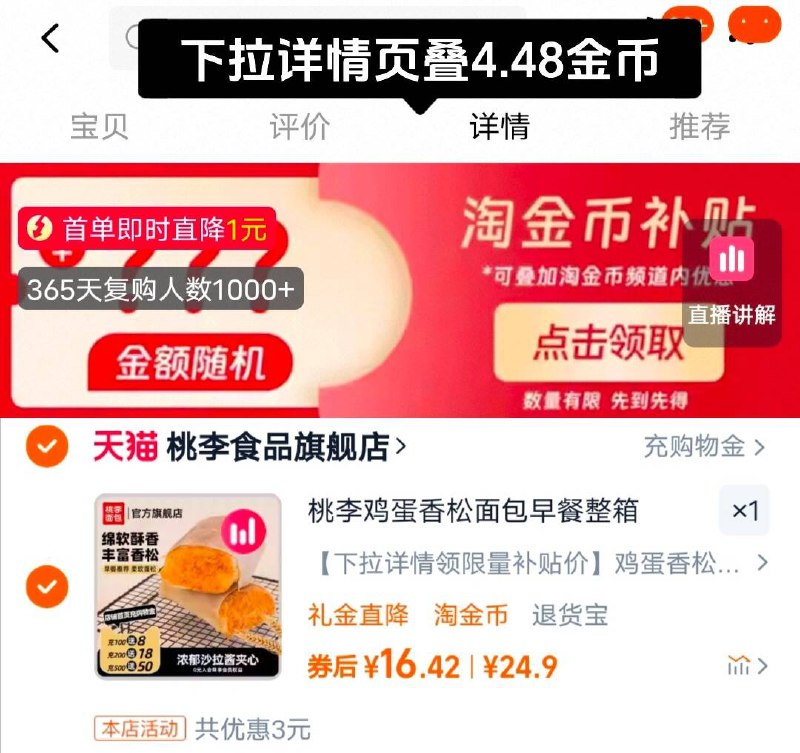Image resolution: width=800 pixels, height=753 pixels.
Task: Expand the 鸡蛋香松 specification selector
Action: 540,563
